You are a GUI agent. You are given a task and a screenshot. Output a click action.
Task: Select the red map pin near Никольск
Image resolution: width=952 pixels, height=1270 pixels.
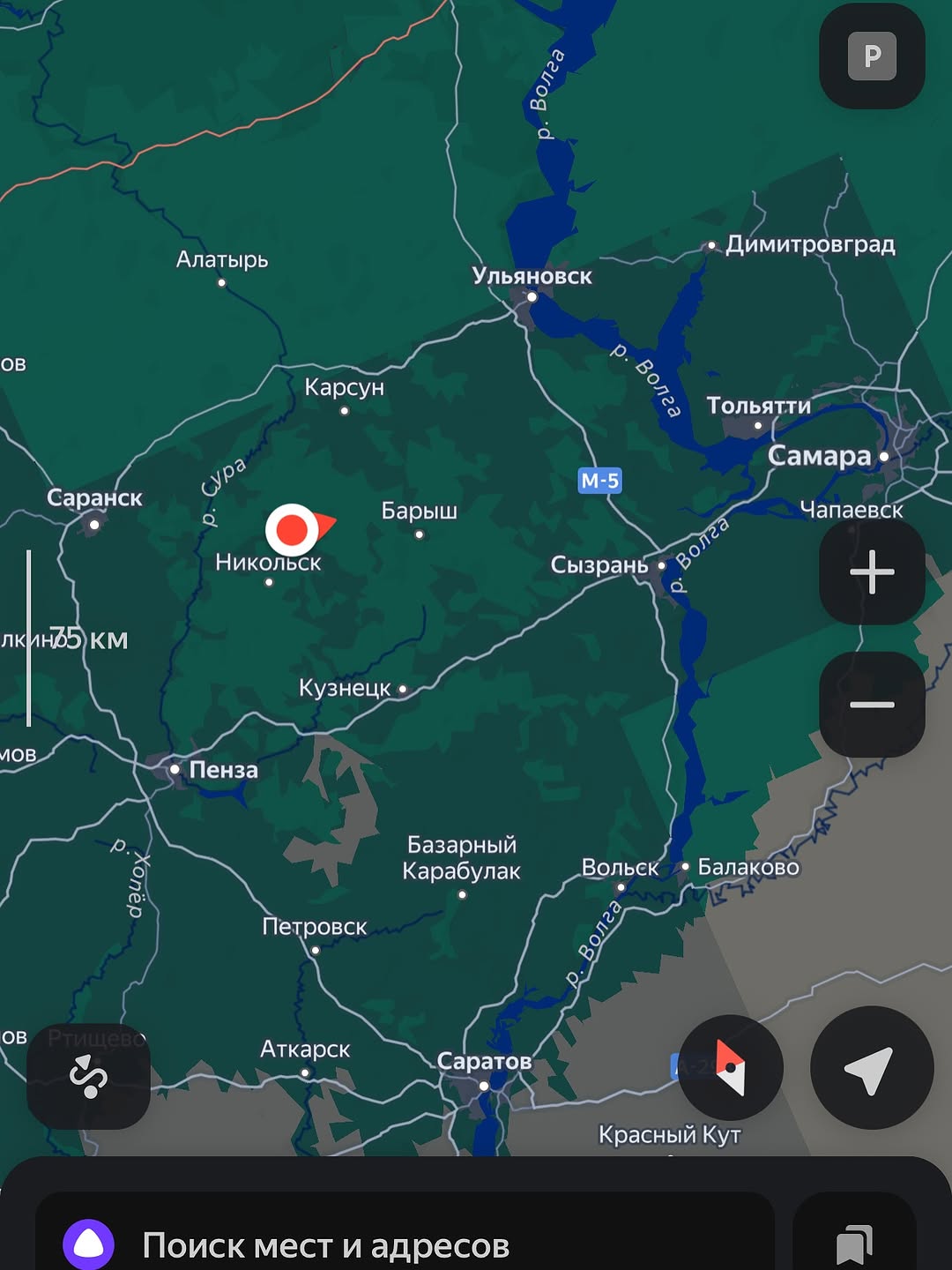coord(293,530)
